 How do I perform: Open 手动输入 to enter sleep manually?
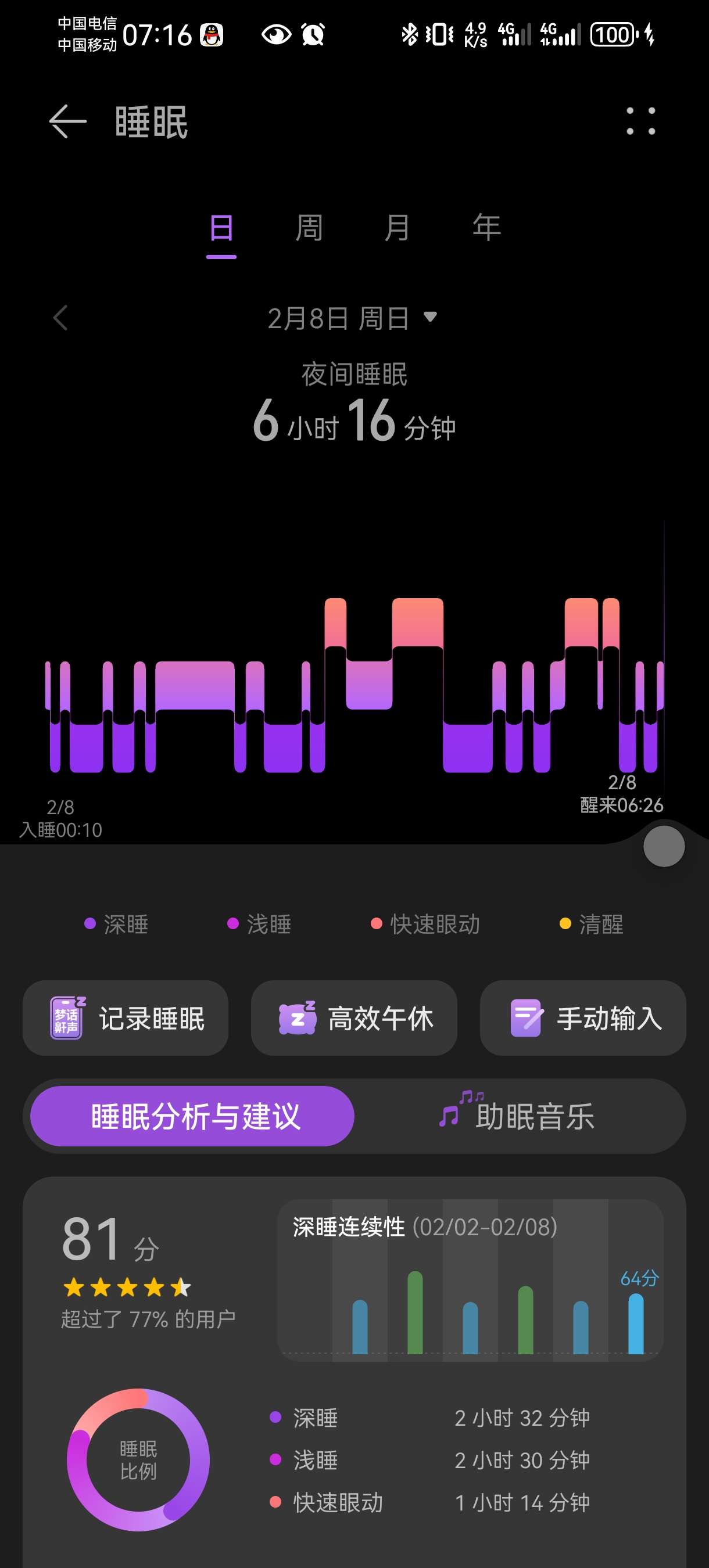583,1019
